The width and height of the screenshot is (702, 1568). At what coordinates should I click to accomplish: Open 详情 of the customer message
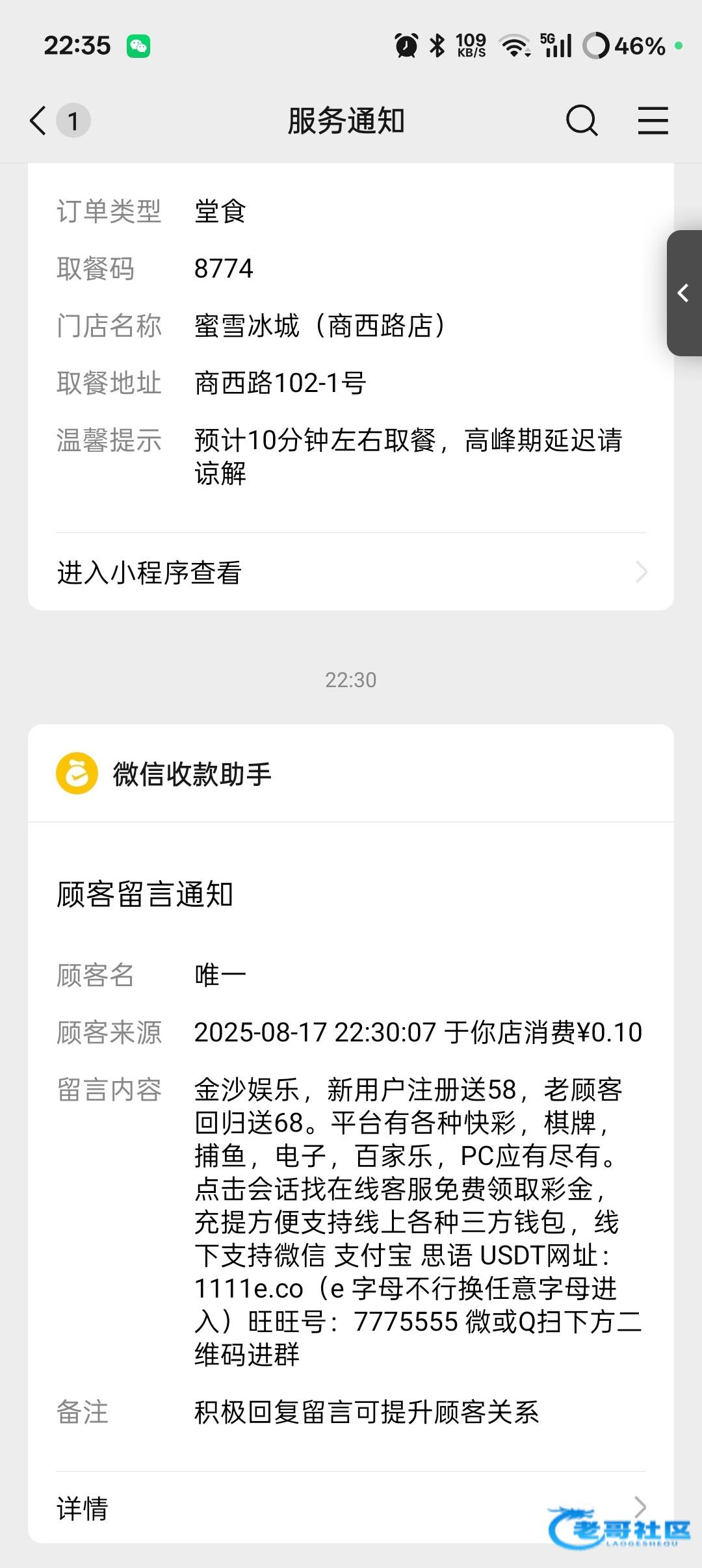(351, 1508)
